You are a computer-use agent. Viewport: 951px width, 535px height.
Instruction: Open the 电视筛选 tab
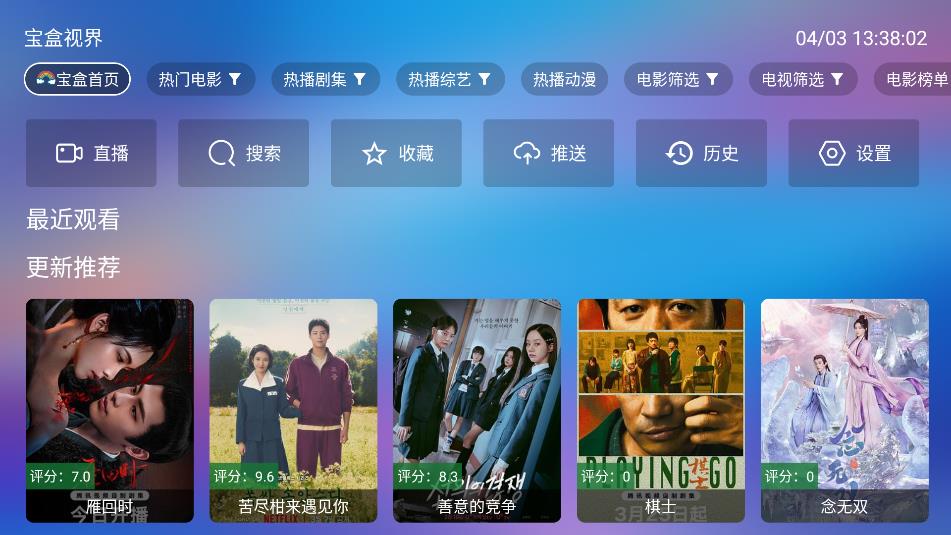pos(802,79)
